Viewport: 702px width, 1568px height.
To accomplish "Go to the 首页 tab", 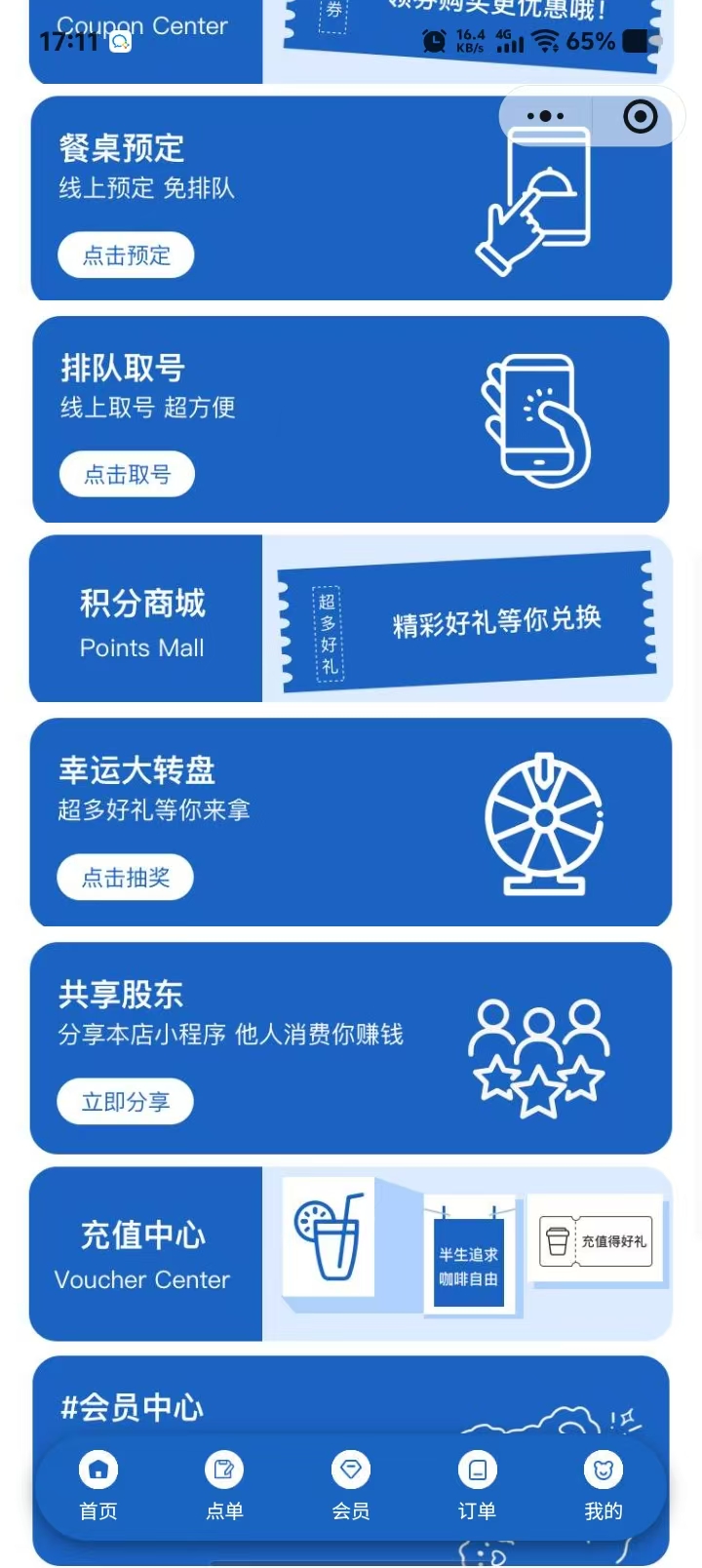I will point(98,1486).
